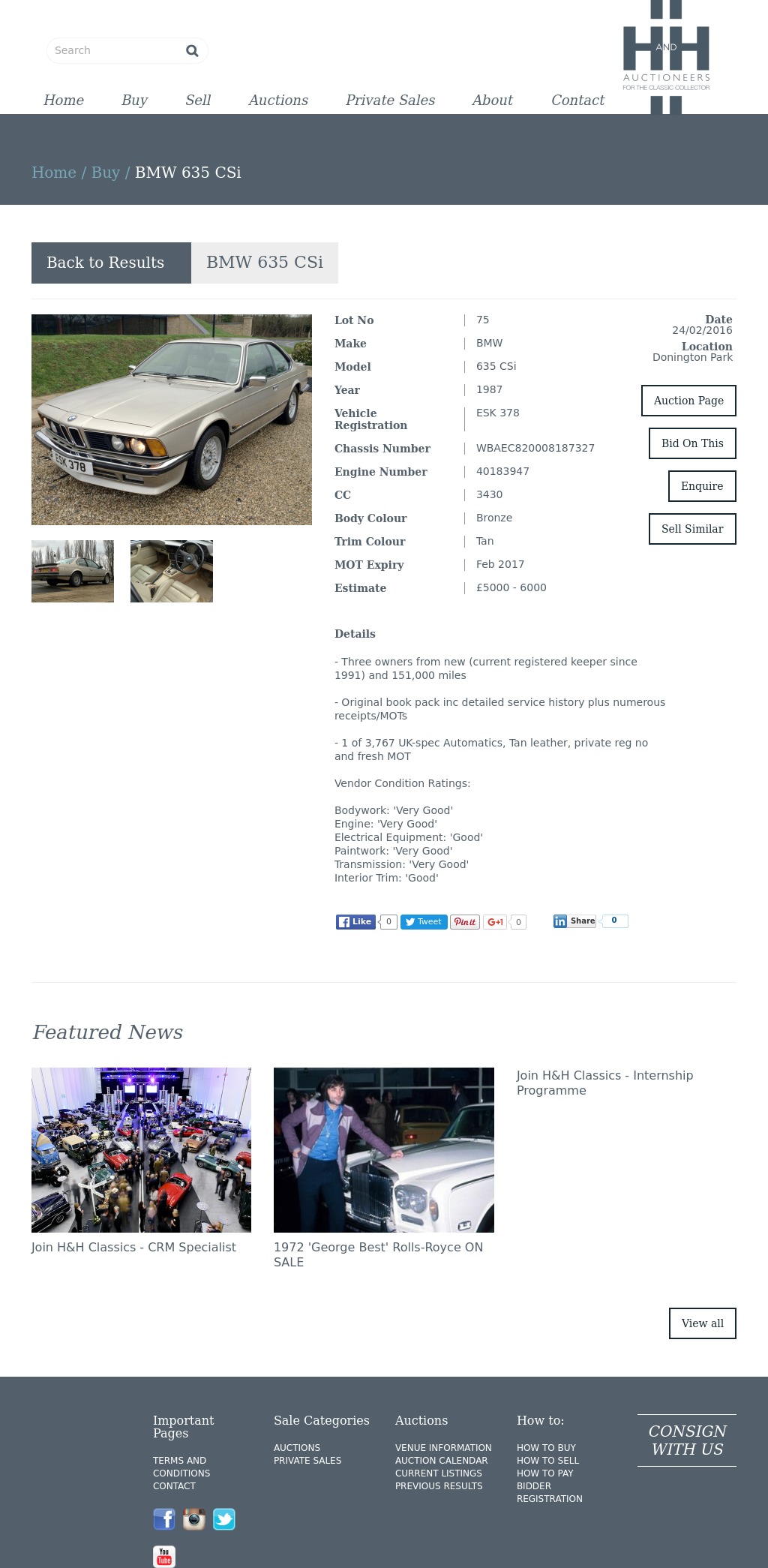Viewport: 768px width, 1568px height.
Task: Tap View all featured news
Action: tap(702, 1323)
